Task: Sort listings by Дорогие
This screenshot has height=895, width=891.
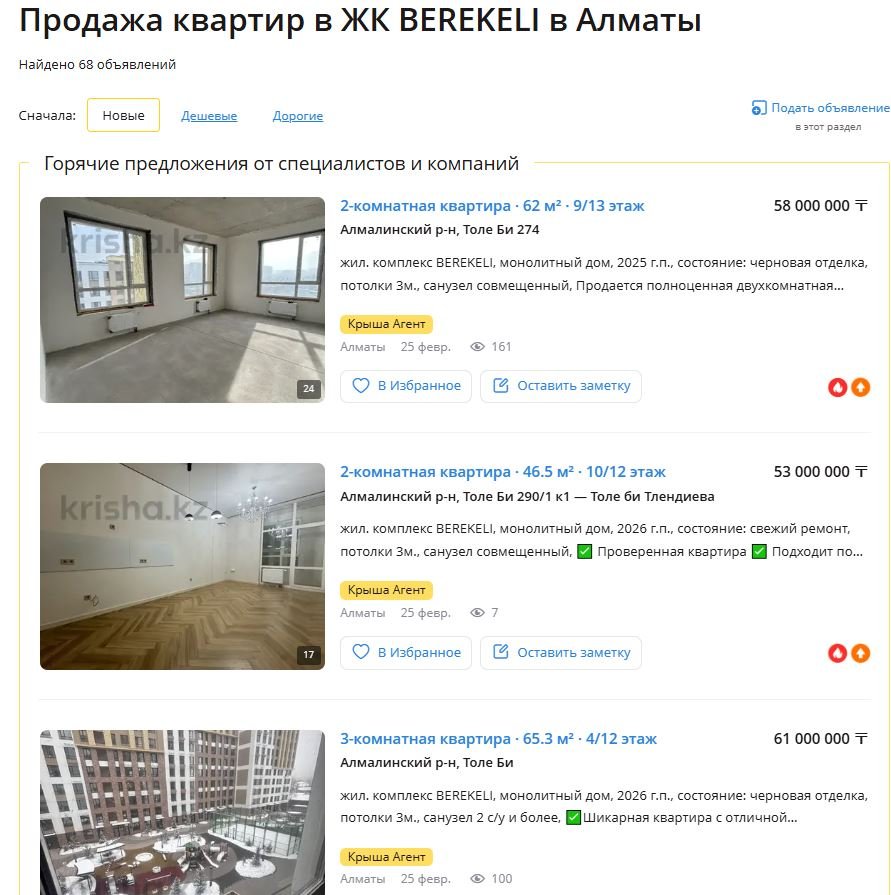Action: [298, 116]
